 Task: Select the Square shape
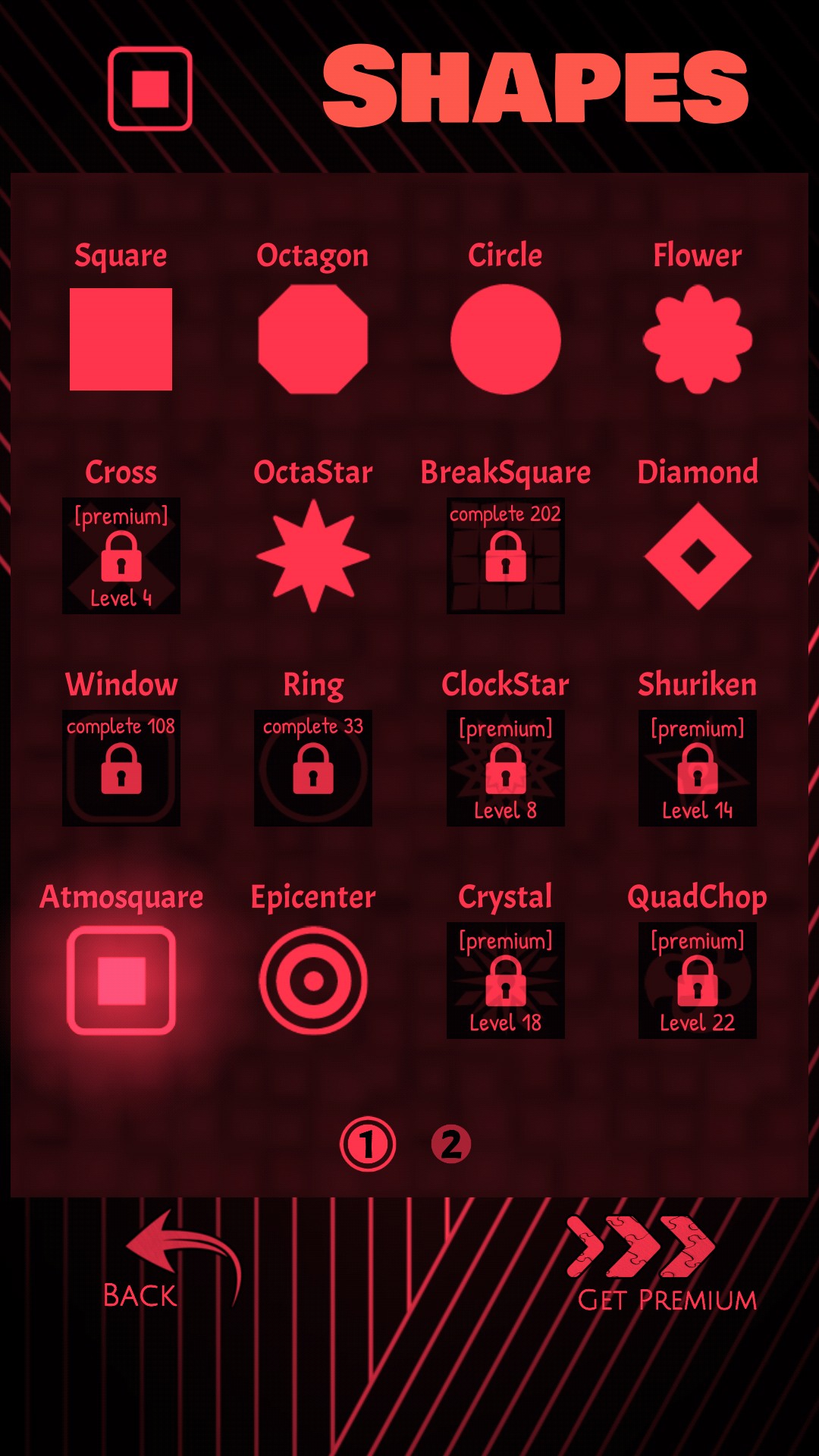coord(121,339)
